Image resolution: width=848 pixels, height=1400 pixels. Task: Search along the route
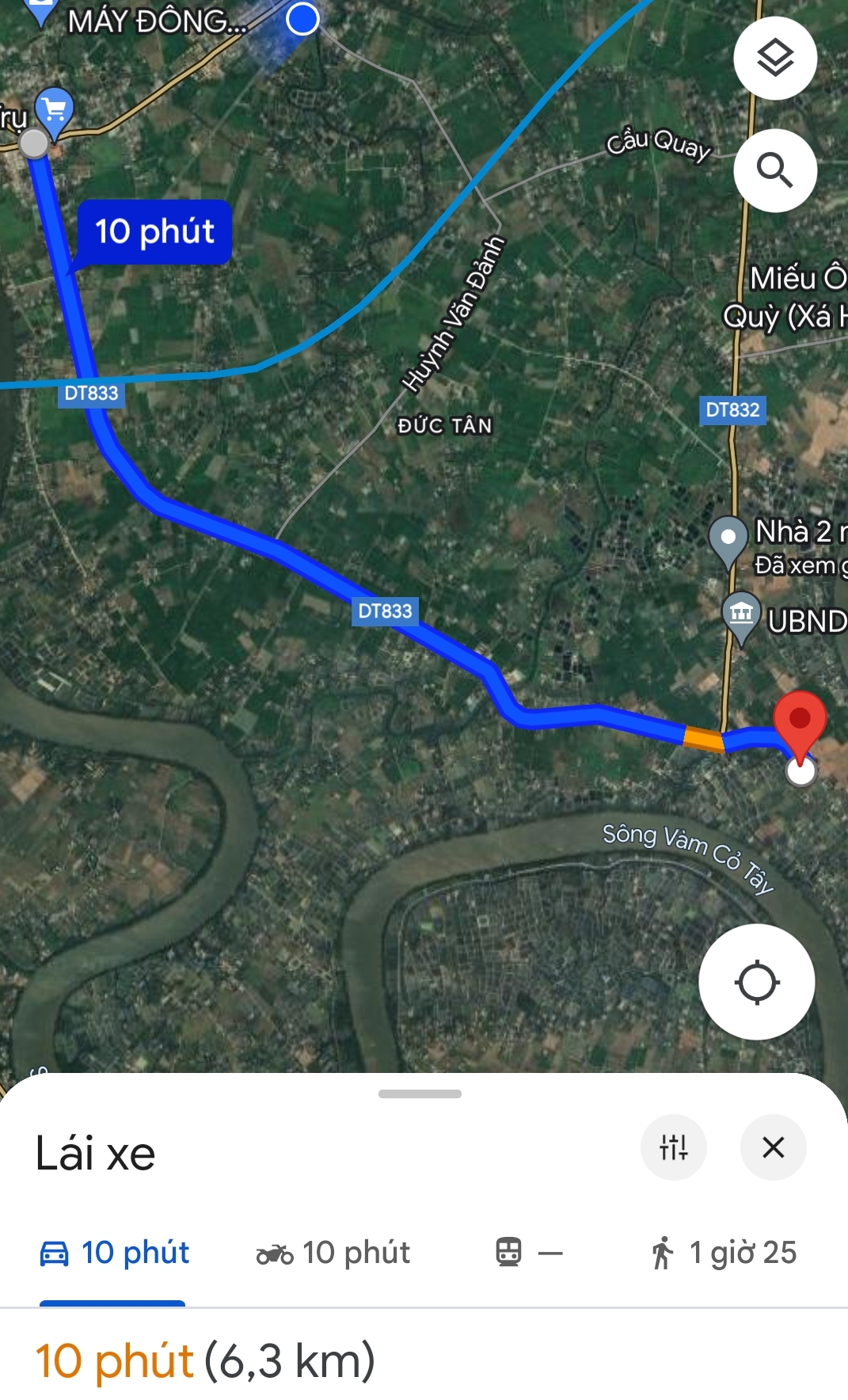[x=775, y=170]
